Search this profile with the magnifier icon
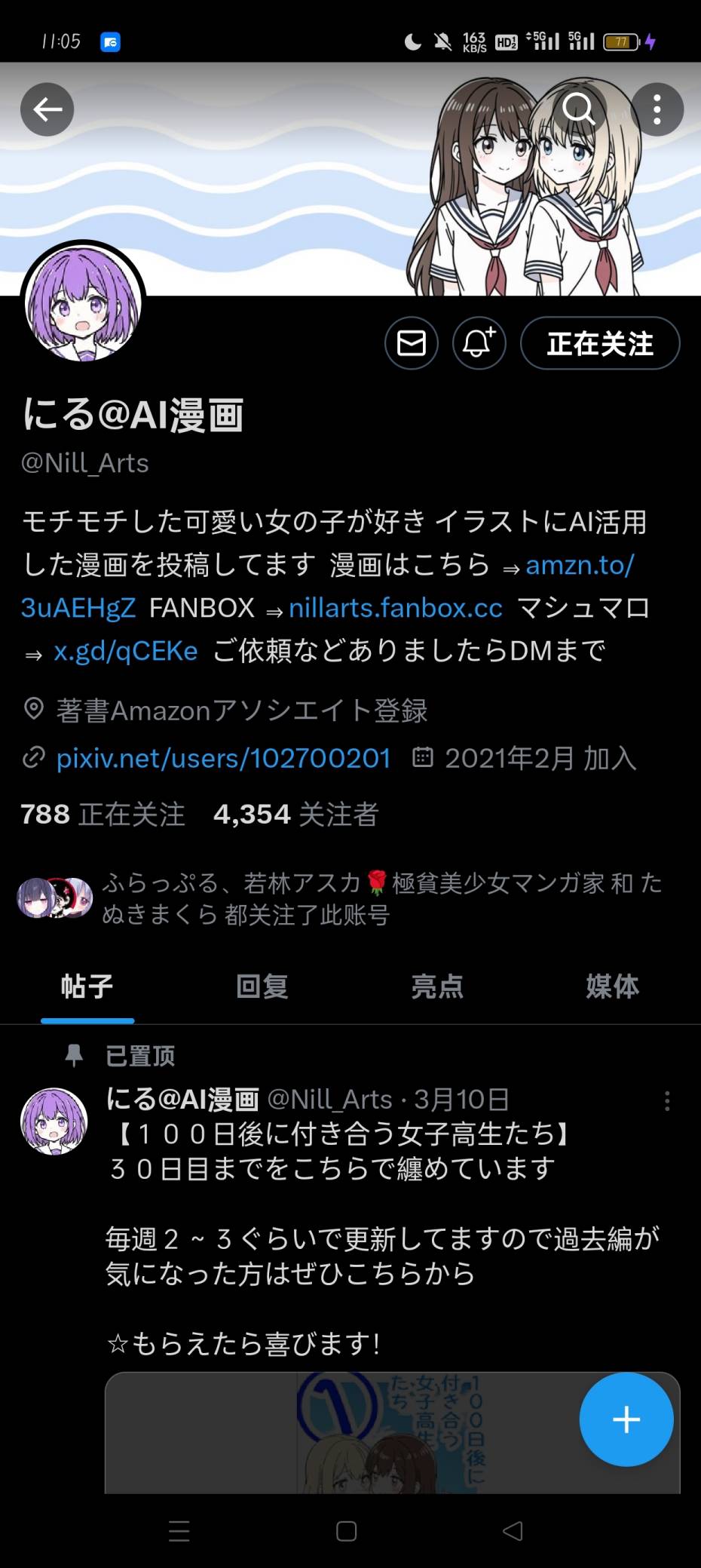Image resolution: width=701 pixels, height=1568 pixels. [x=579, y=109]
